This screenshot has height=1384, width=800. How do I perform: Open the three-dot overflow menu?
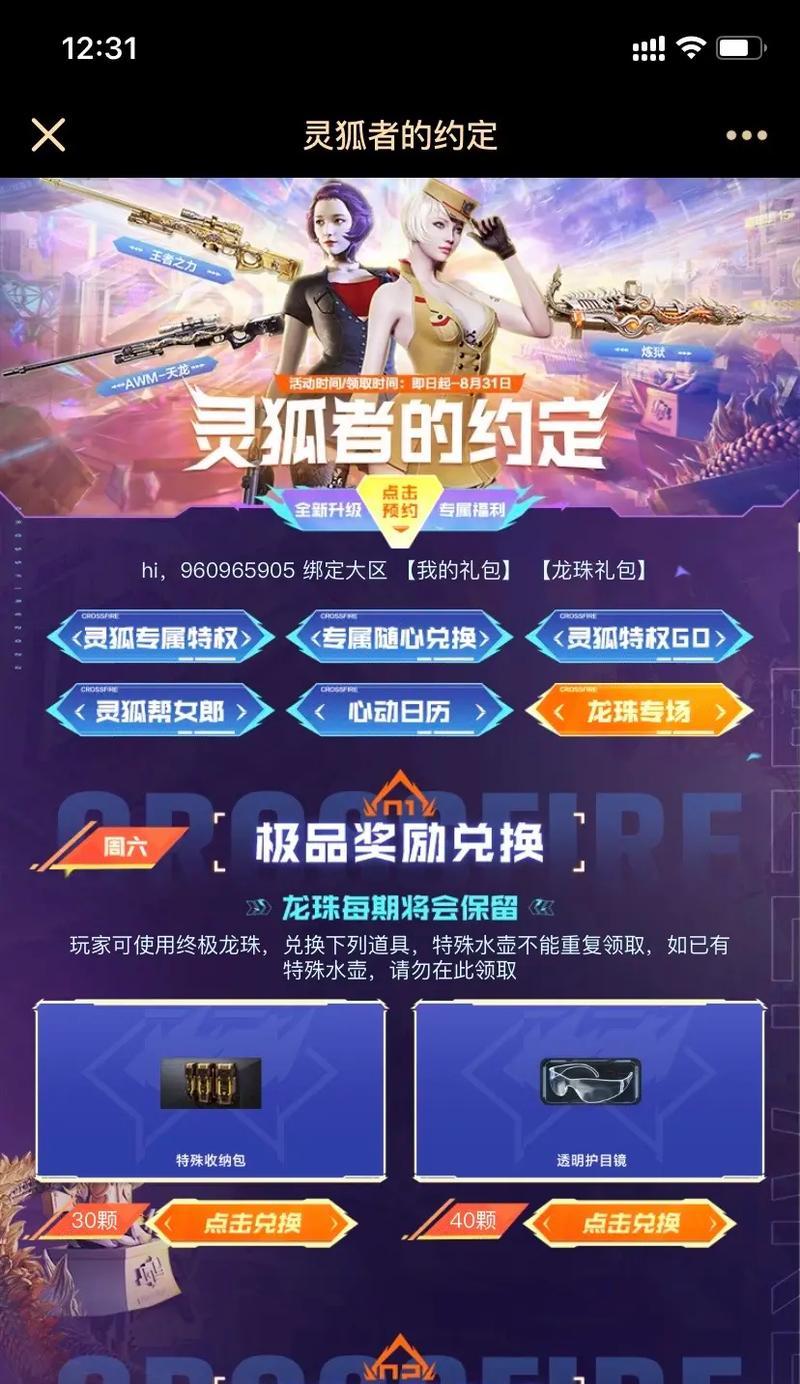[746, 136]
